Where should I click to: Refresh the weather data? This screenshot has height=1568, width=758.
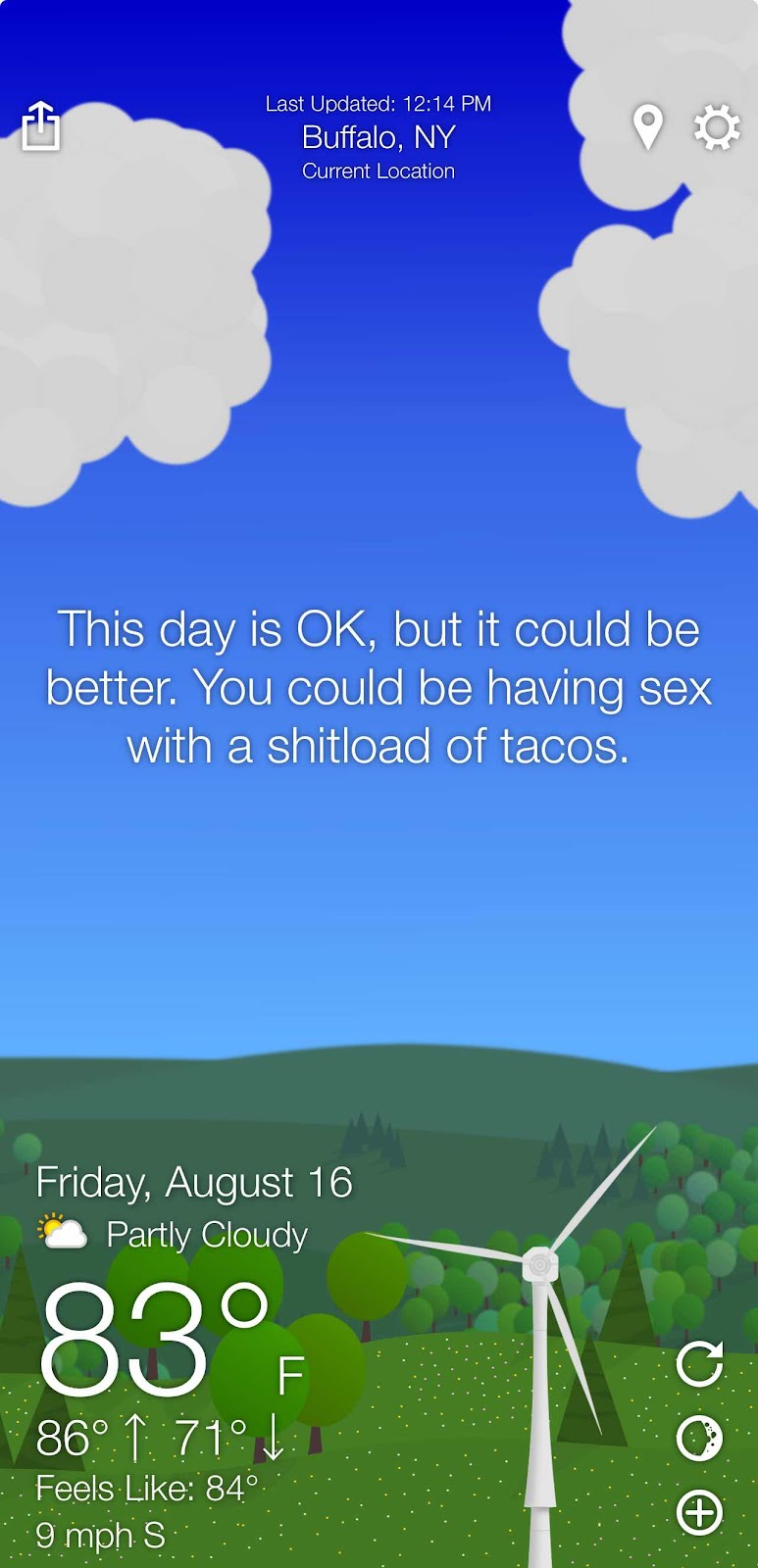pyautogui.click(x=699, y=1364)
